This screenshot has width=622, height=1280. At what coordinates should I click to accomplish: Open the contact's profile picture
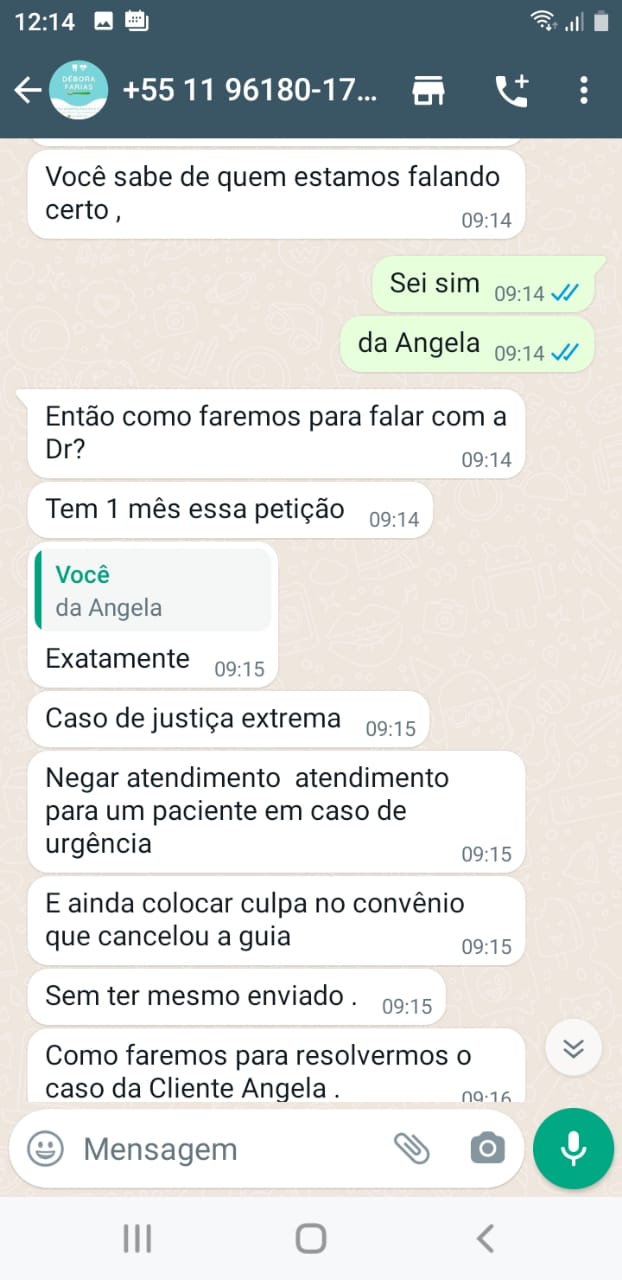78,91
